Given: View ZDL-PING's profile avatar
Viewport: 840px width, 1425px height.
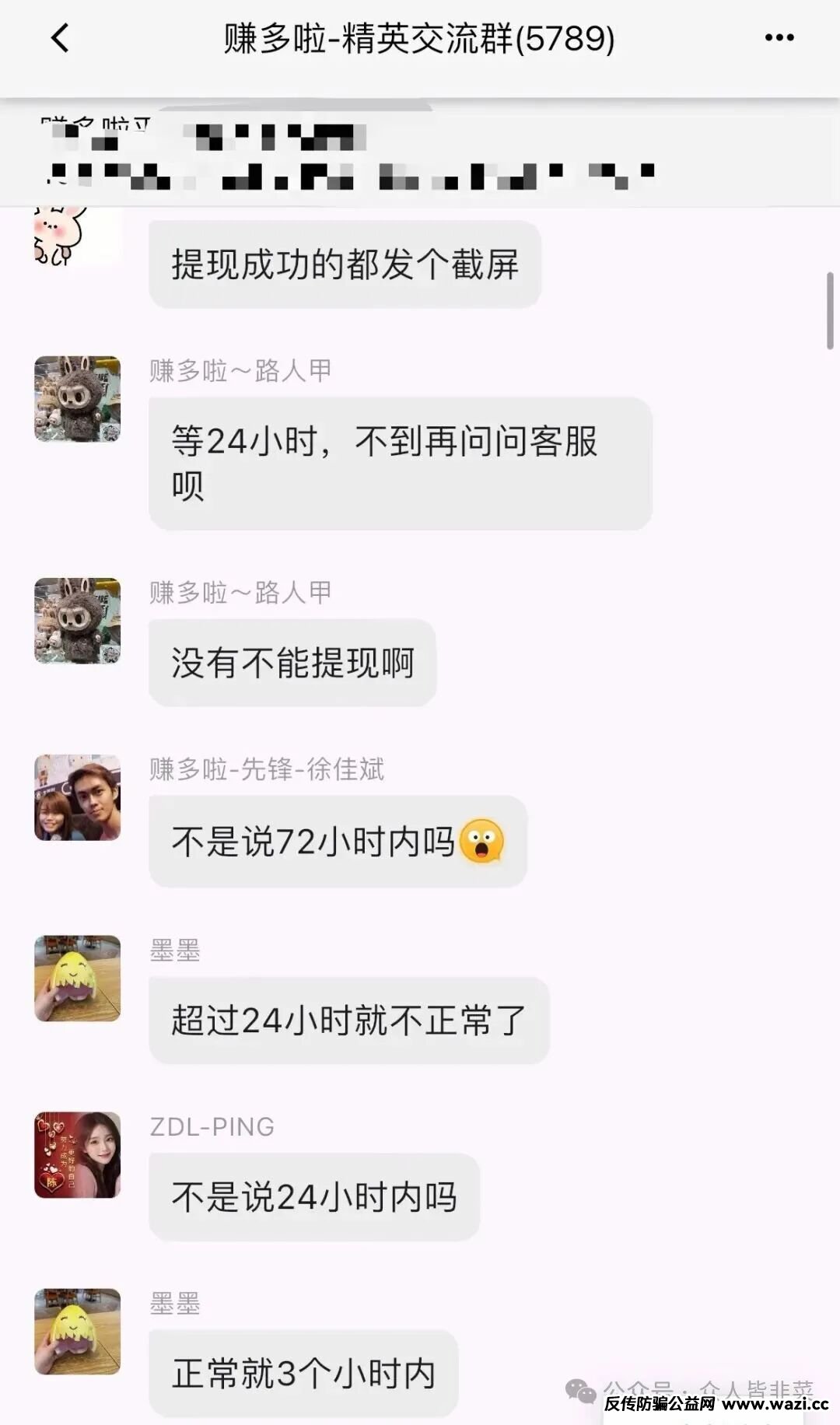Looking at the screenshot, I should pos(77,1155).
